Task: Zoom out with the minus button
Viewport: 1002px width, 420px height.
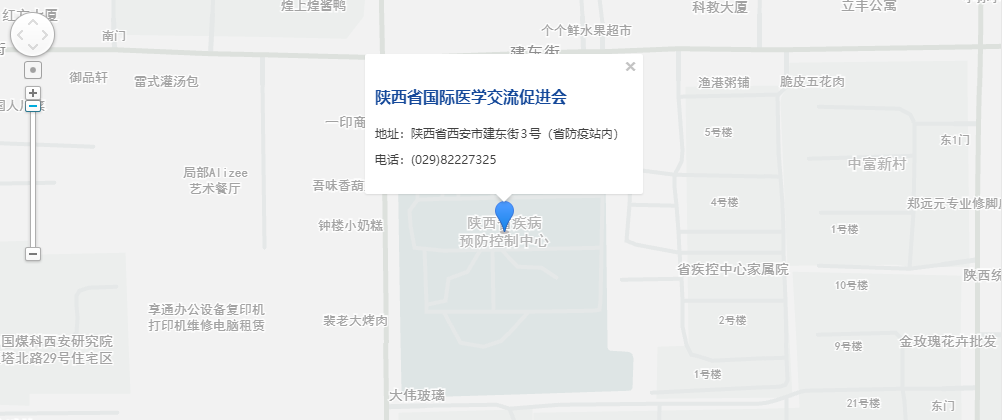Action: tap(32, 254)
